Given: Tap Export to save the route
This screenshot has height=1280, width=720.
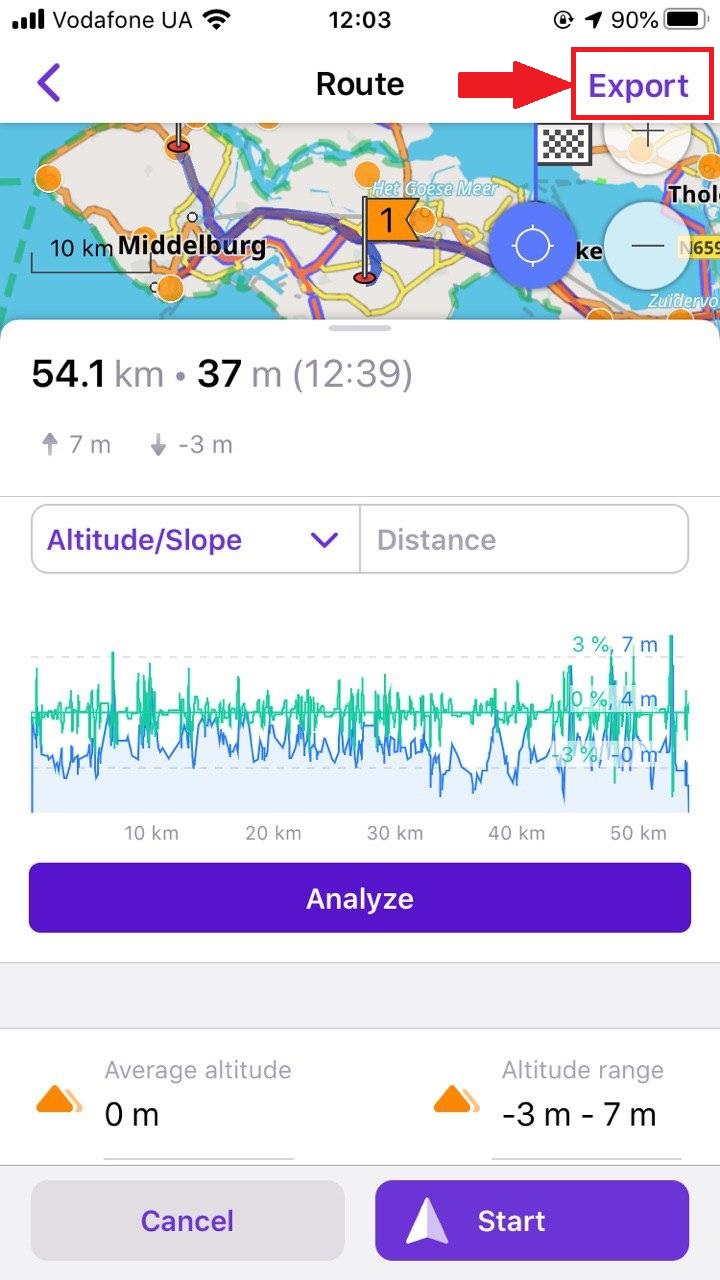Looking at the screenshot, I should point(639,86).
